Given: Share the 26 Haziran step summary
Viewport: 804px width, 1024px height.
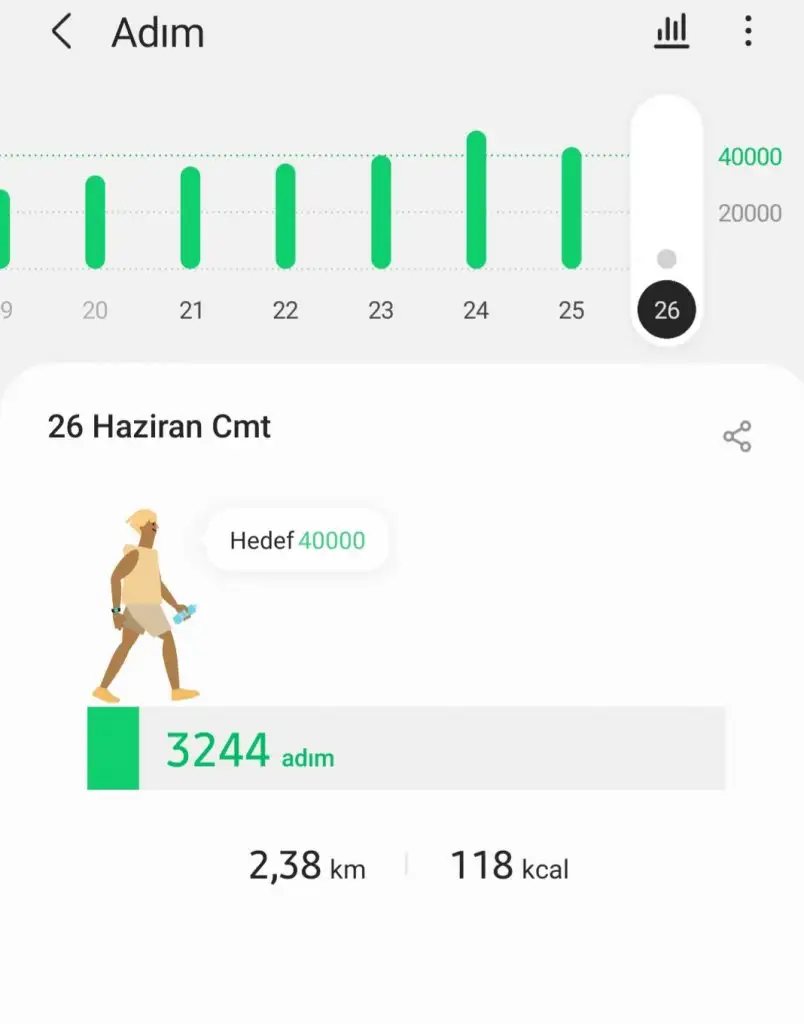Looking at the screenshot, I should 737,437.
